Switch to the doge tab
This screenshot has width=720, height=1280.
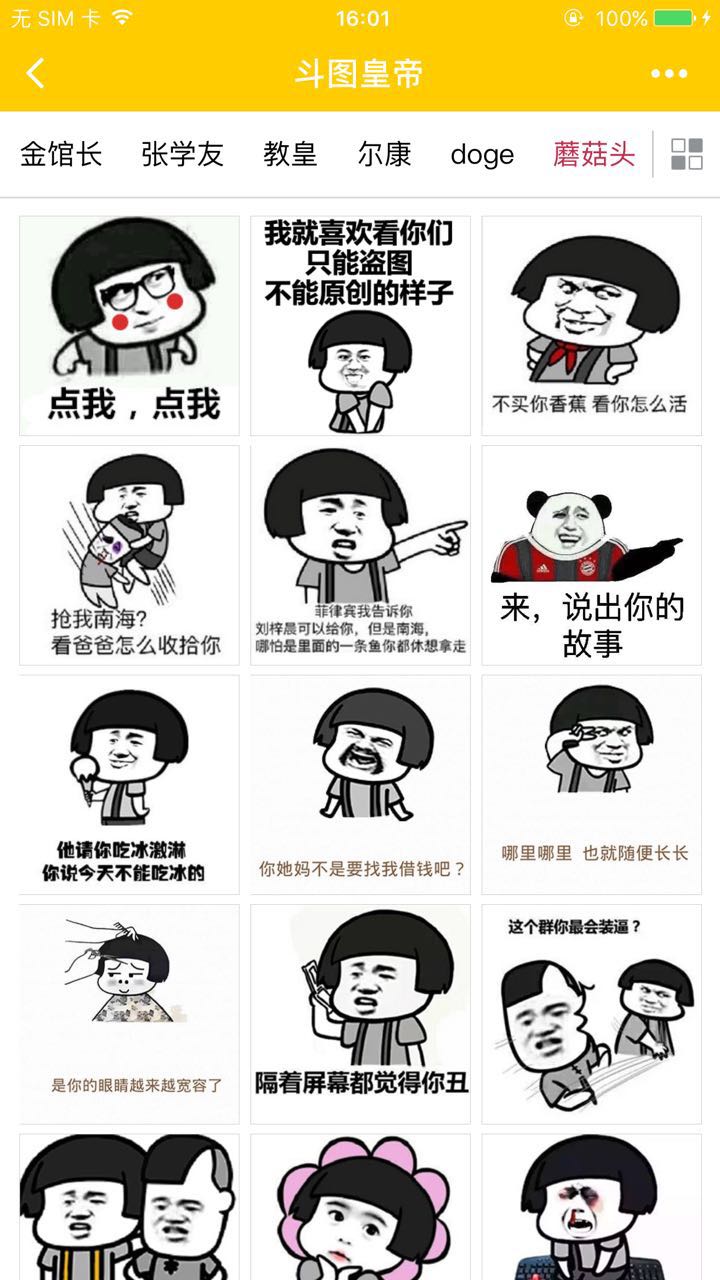click(x=482, y=155)
